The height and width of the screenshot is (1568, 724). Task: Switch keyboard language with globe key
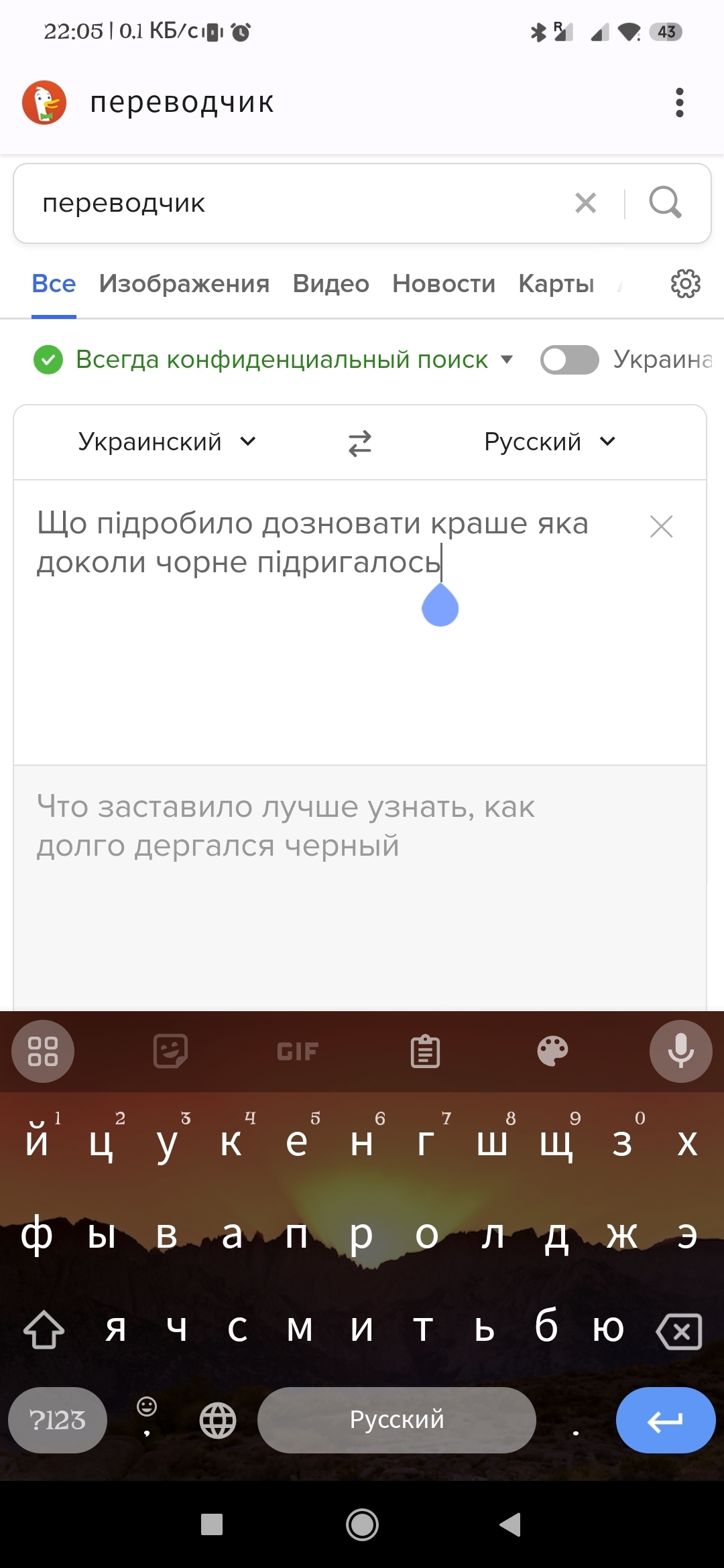[x=218, y=1420]
